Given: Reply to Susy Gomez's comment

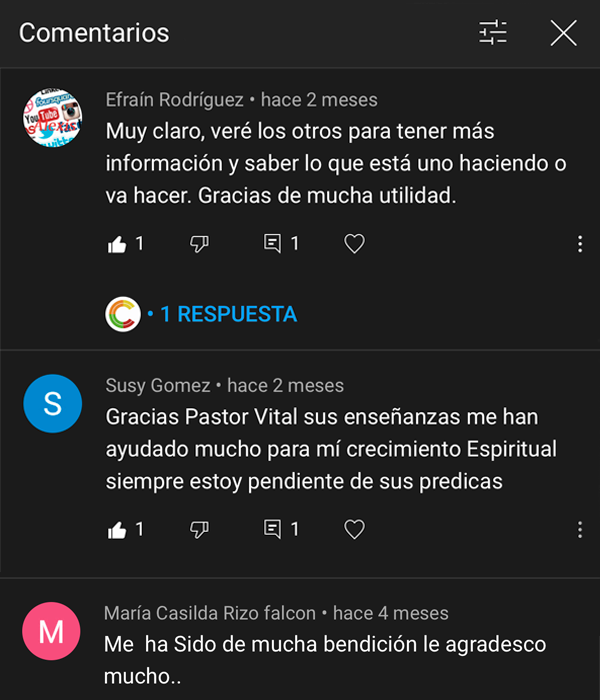Looking at the screenshot, I should click(272, 530).
